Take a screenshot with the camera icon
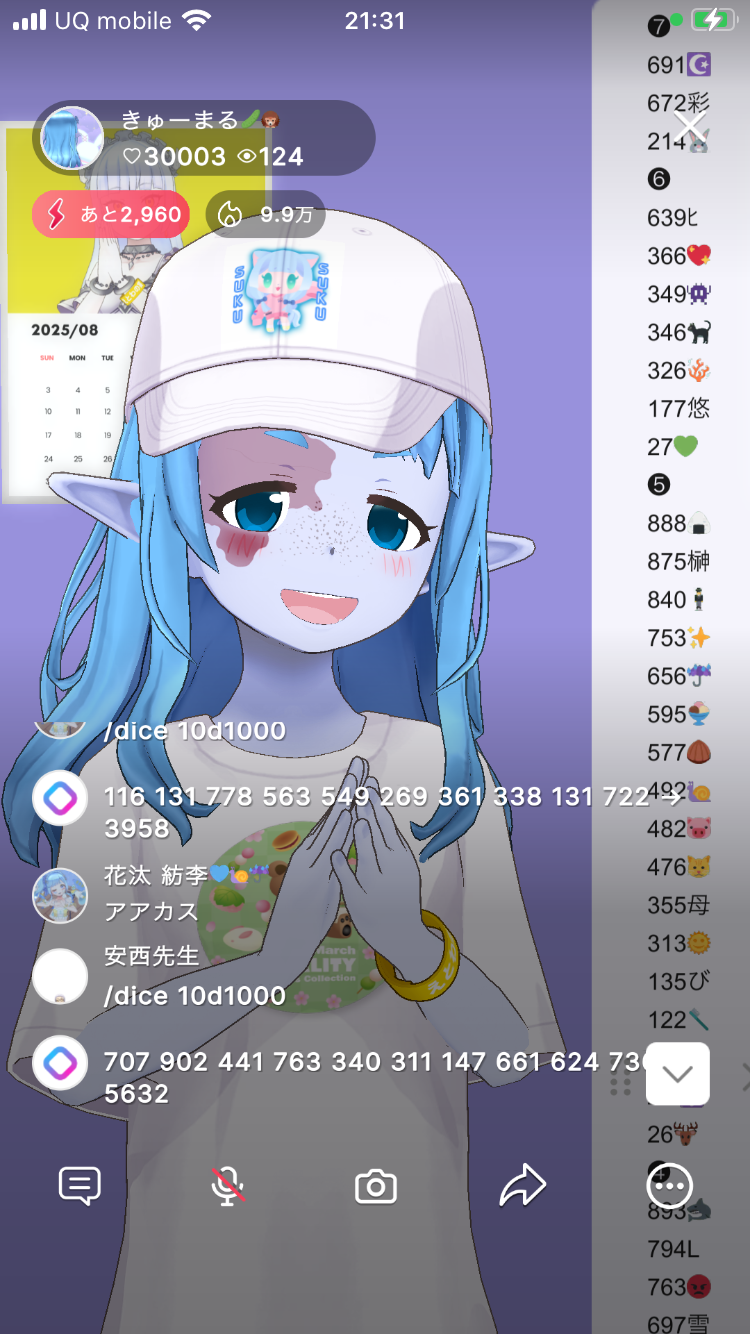The width and height of the screenshot is (750, 1334). pyautogui.click(x=376, y=1187)
